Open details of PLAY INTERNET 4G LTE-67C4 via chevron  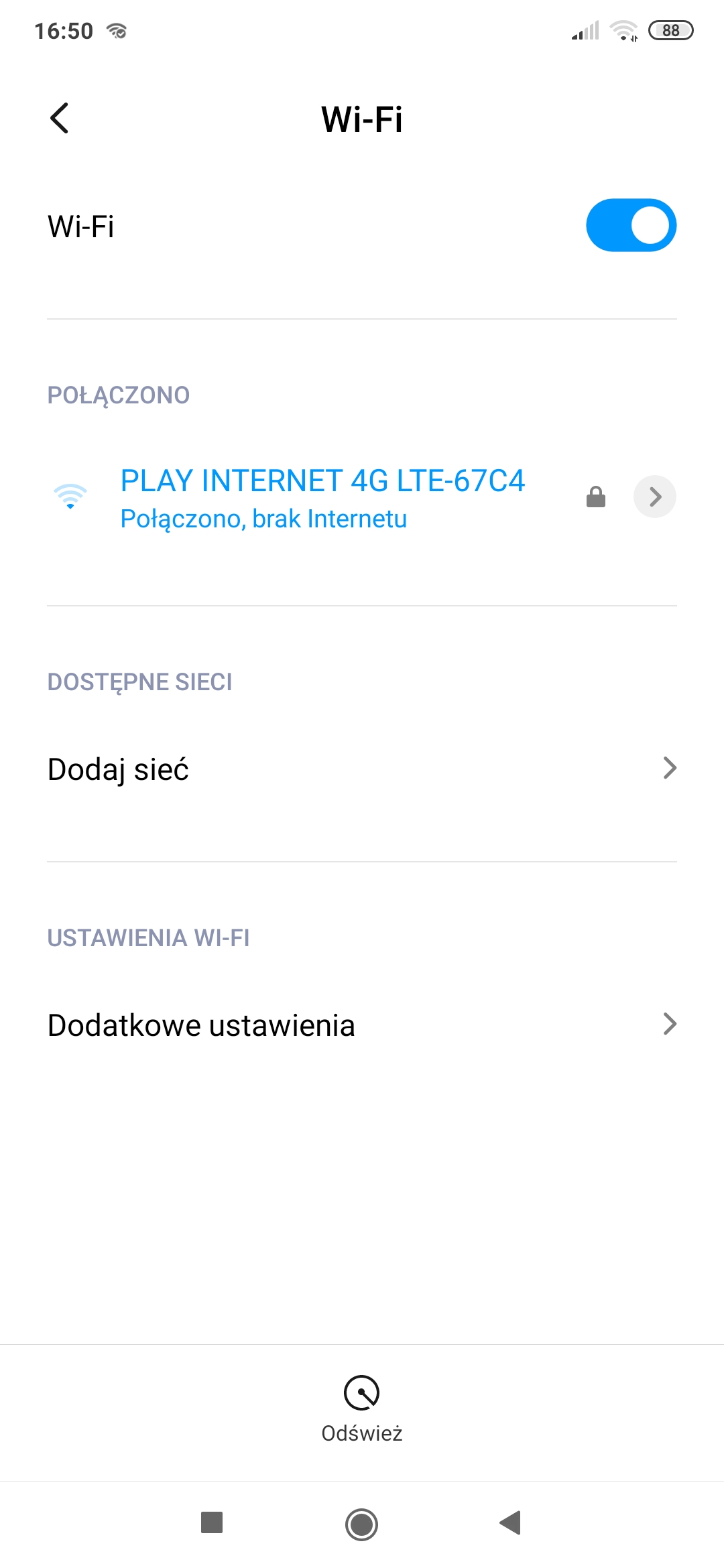(x=654, y=496)
